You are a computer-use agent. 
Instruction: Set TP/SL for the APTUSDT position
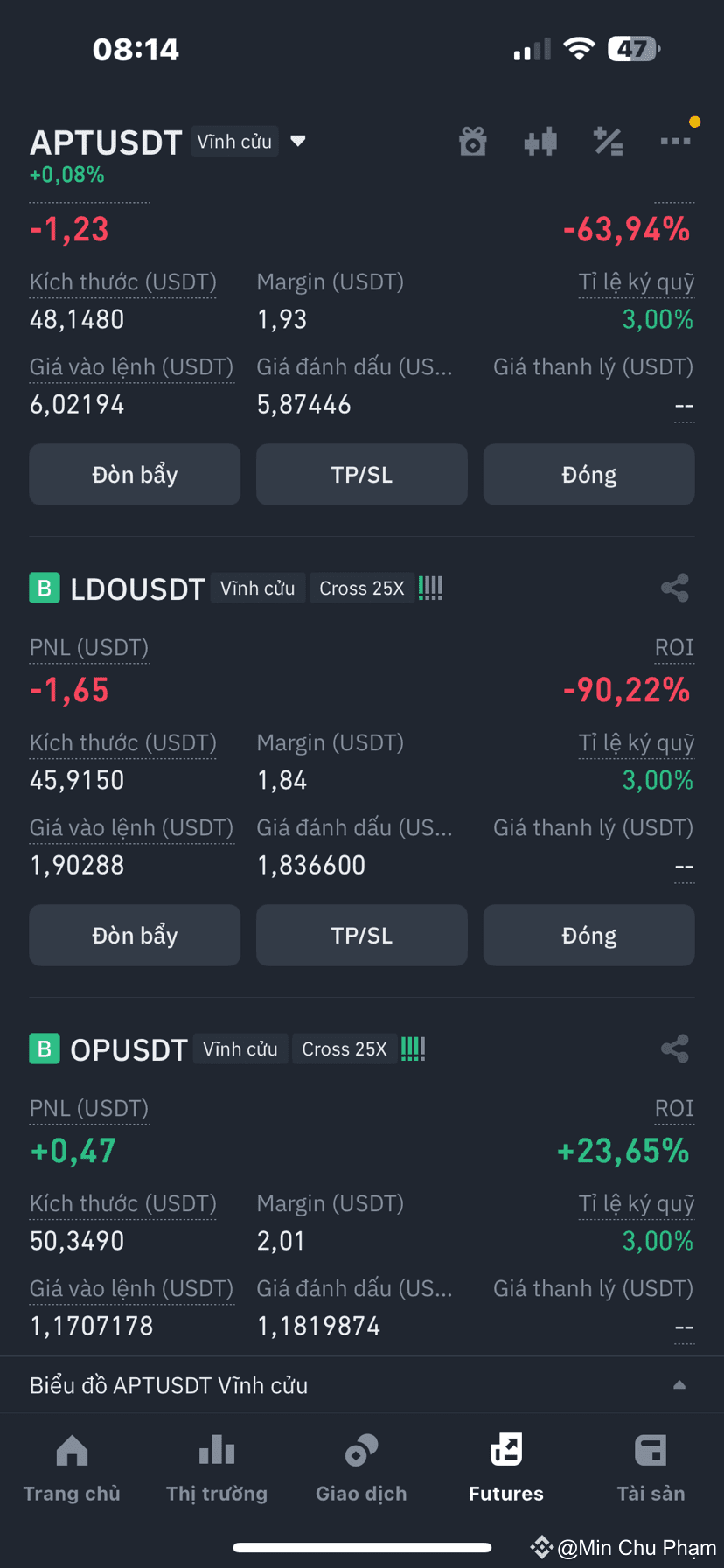coord(361,475)
